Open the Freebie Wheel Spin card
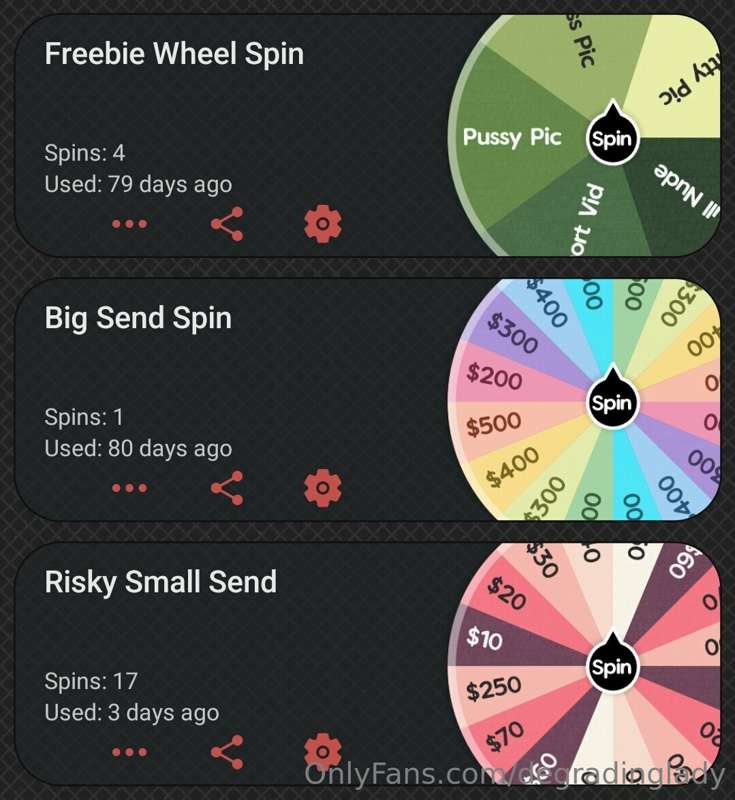Viewport: 735px width, 800px height. tap(174, 54)
